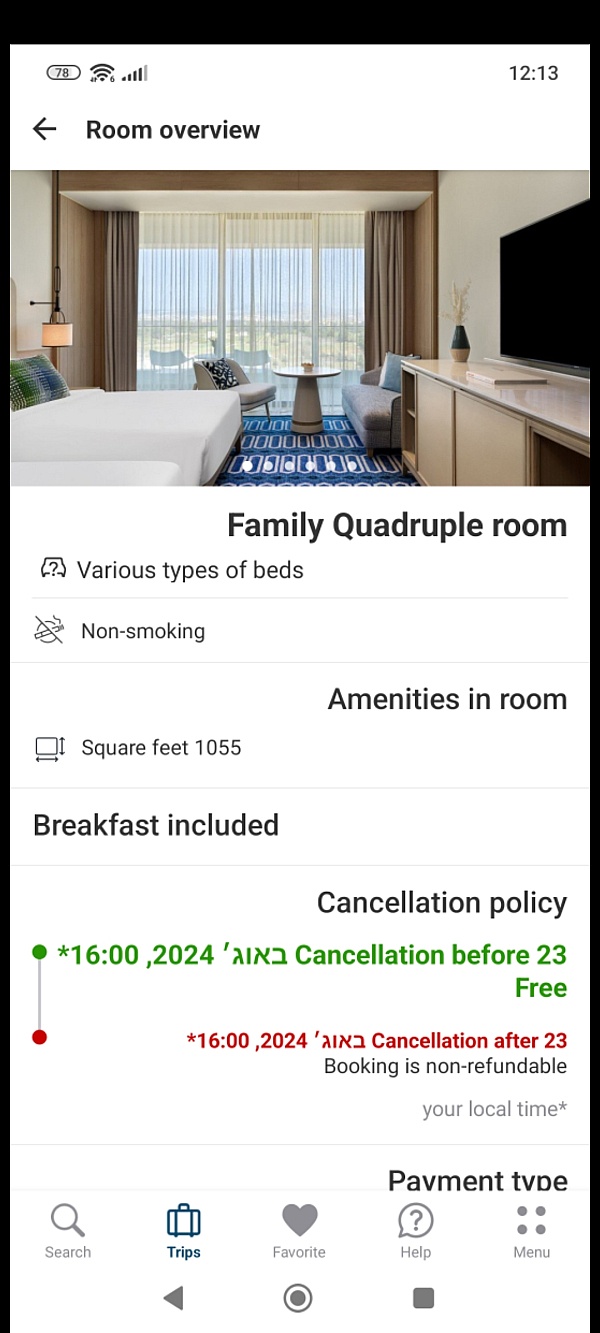Open the Trips tab

click(x=184, y=1231)
